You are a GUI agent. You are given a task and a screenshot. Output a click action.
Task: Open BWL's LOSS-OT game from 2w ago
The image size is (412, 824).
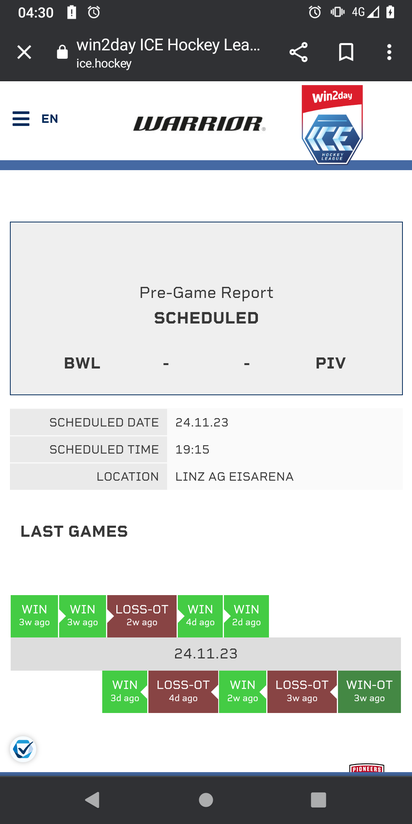142,616
